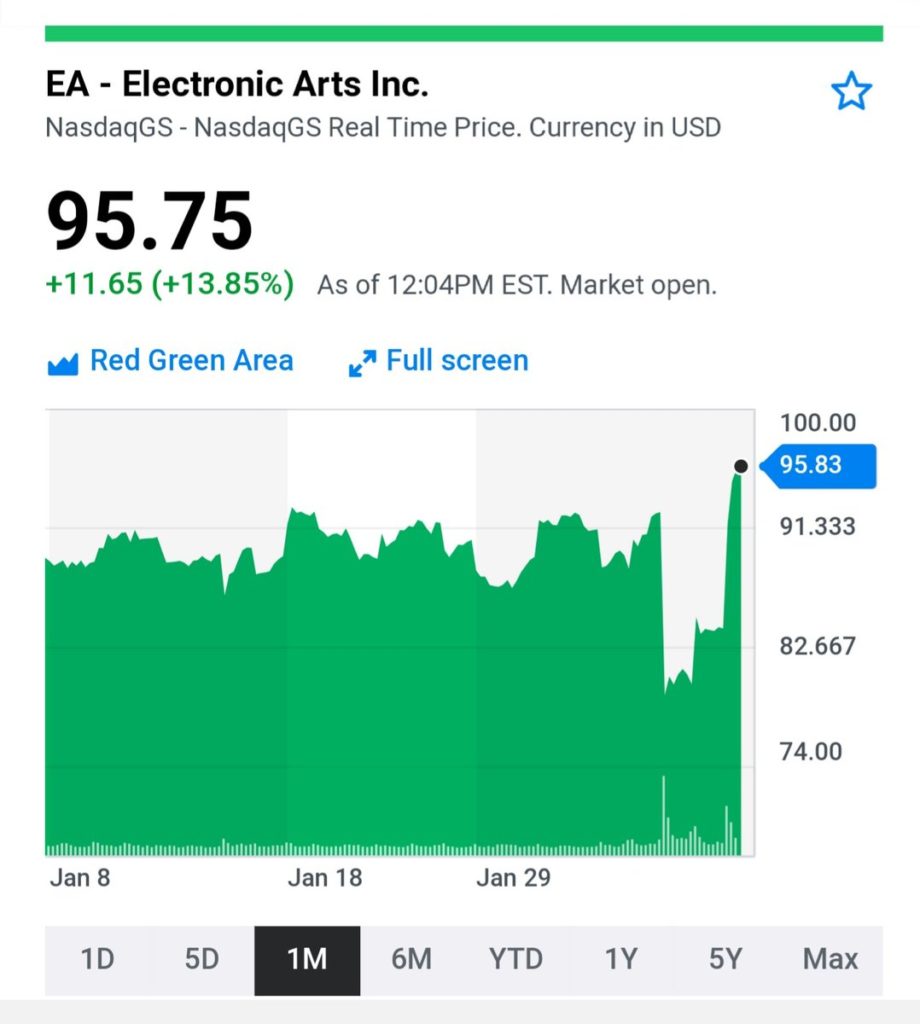Show the 6M price chart
The height and width of the screenshot is (1024, 920).
(x=411, y=960)
